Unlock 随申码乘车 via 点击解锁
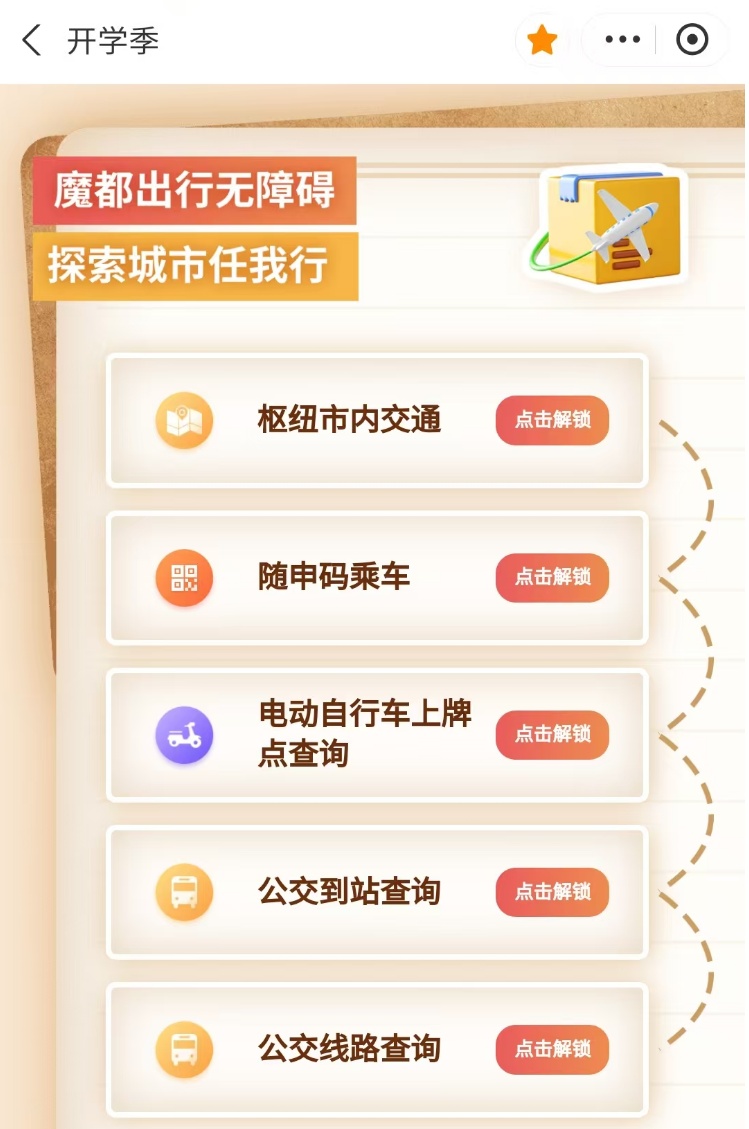The image size is (749, 1129). tap(552, 577)
